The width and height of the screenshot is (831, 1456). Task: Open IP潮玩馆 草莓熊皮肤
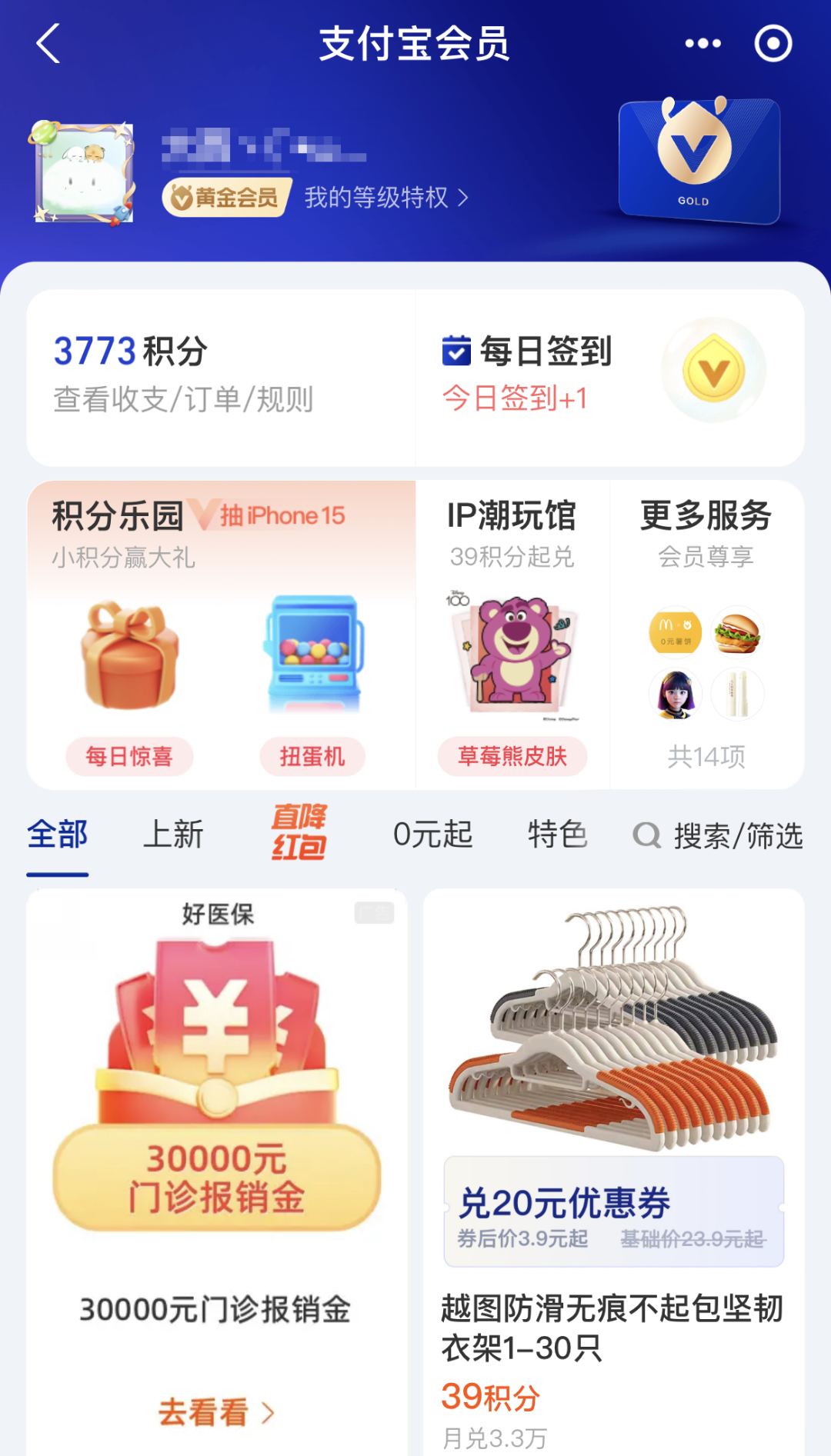[512, 756]
